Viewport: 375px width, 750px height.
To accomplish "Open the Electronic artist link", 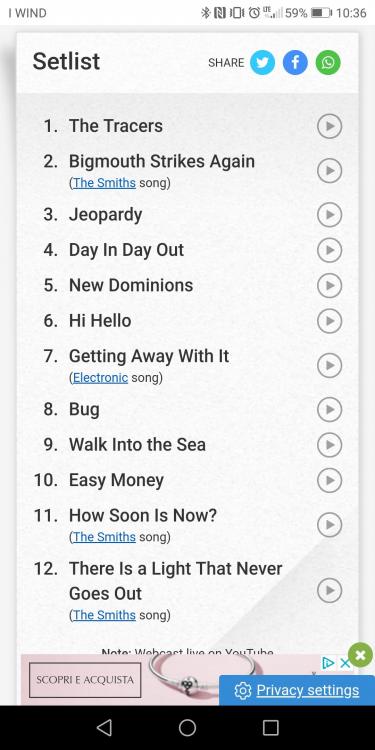I will click(100, 378).
